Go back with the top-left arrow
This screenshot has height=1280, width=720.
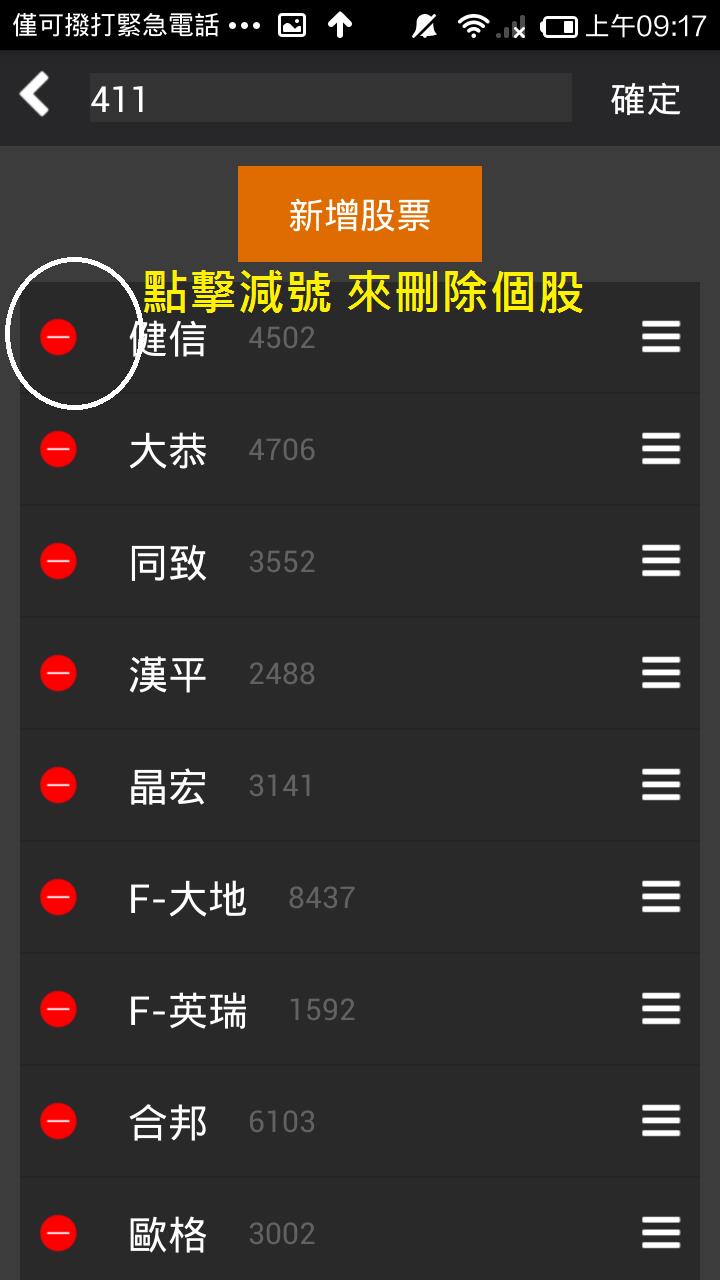[34, 97]
